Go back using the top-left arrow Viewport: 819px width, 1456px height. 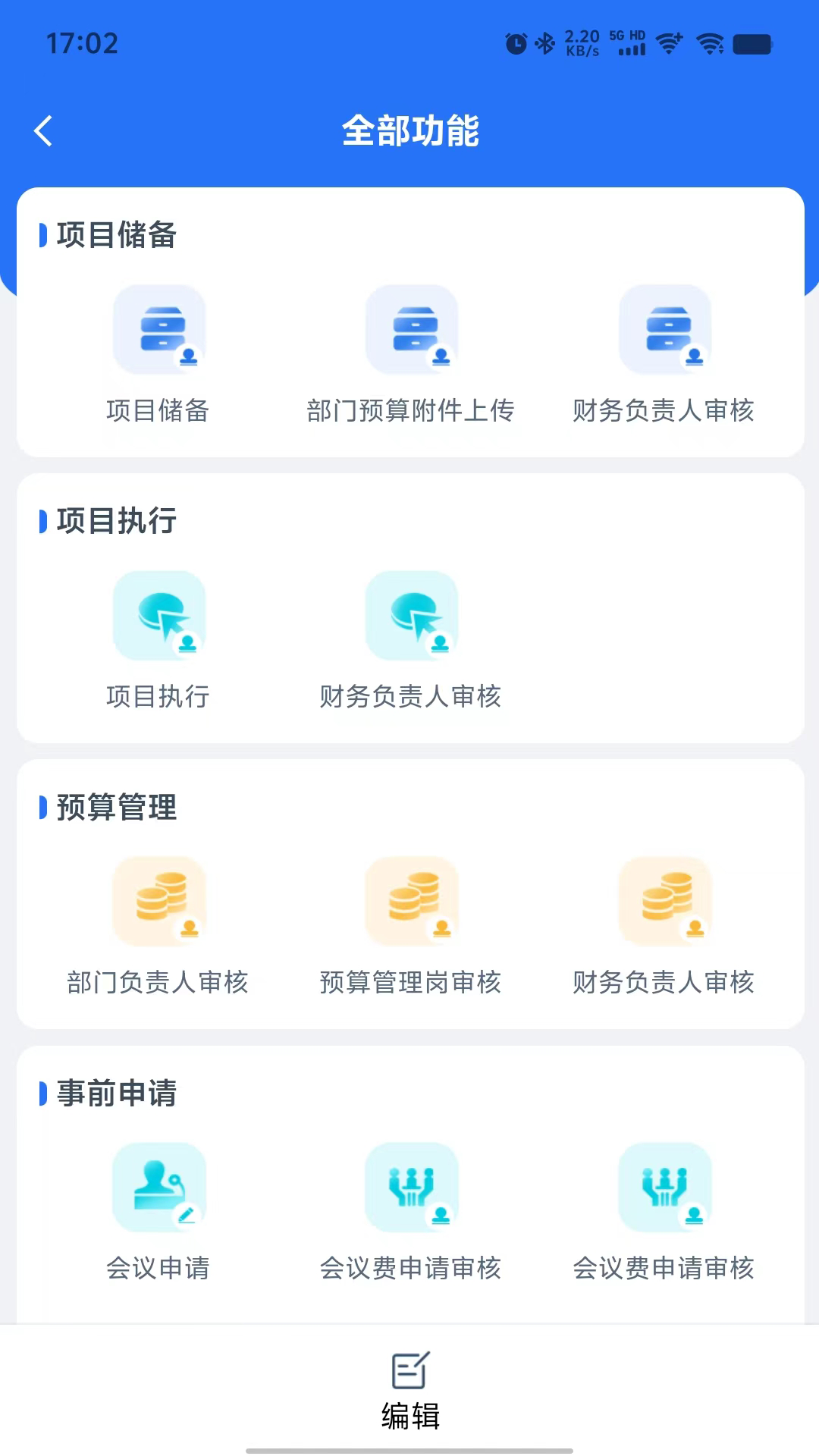(x=44, y=130)
